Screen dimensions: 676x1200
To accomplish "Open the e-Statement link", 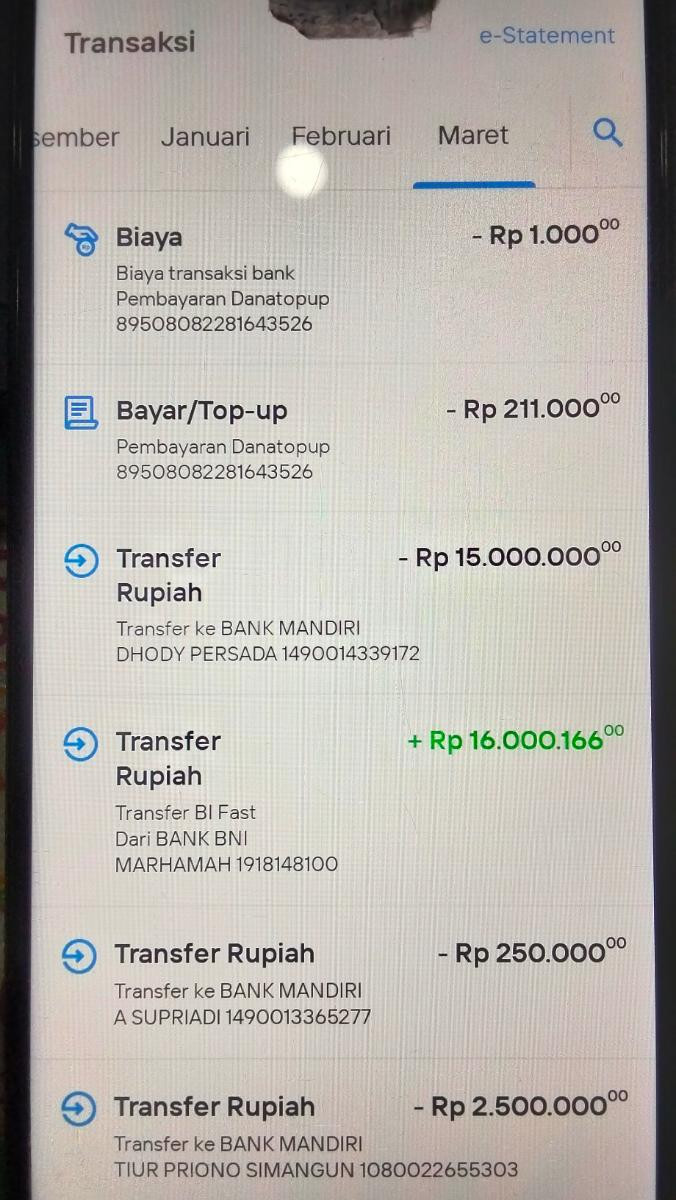I will 546,36.
